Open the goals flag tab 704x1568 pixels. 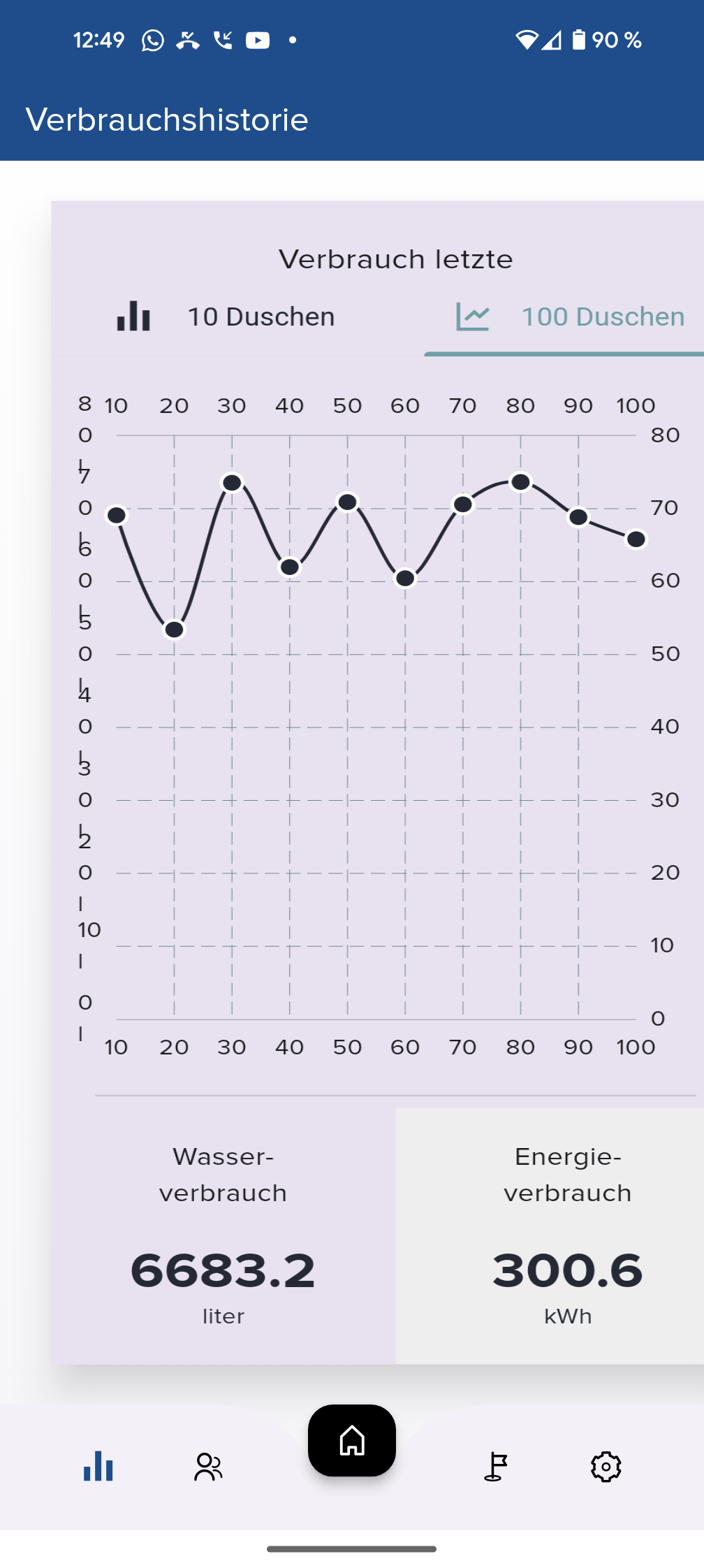point(495,1466)
